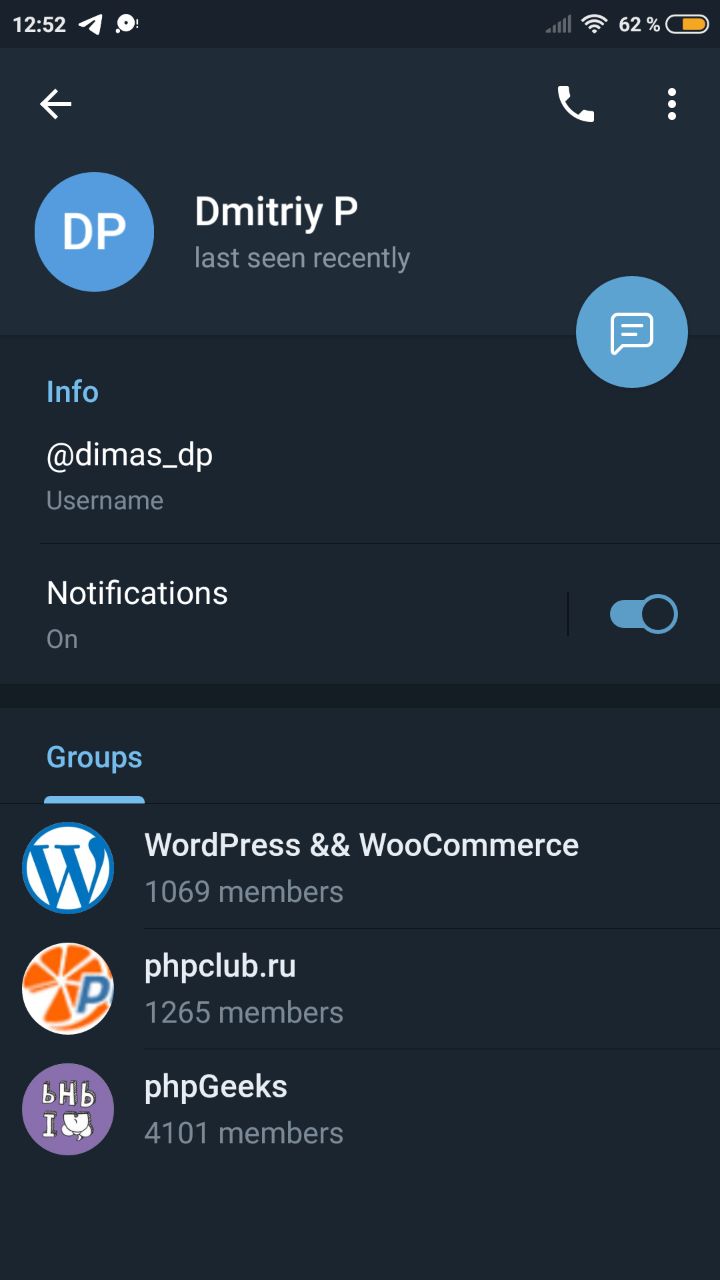Open the phpclub.ru group
Image resolution: width=720 pixels, height=1280 pixels.
click(x=360, y=988)
